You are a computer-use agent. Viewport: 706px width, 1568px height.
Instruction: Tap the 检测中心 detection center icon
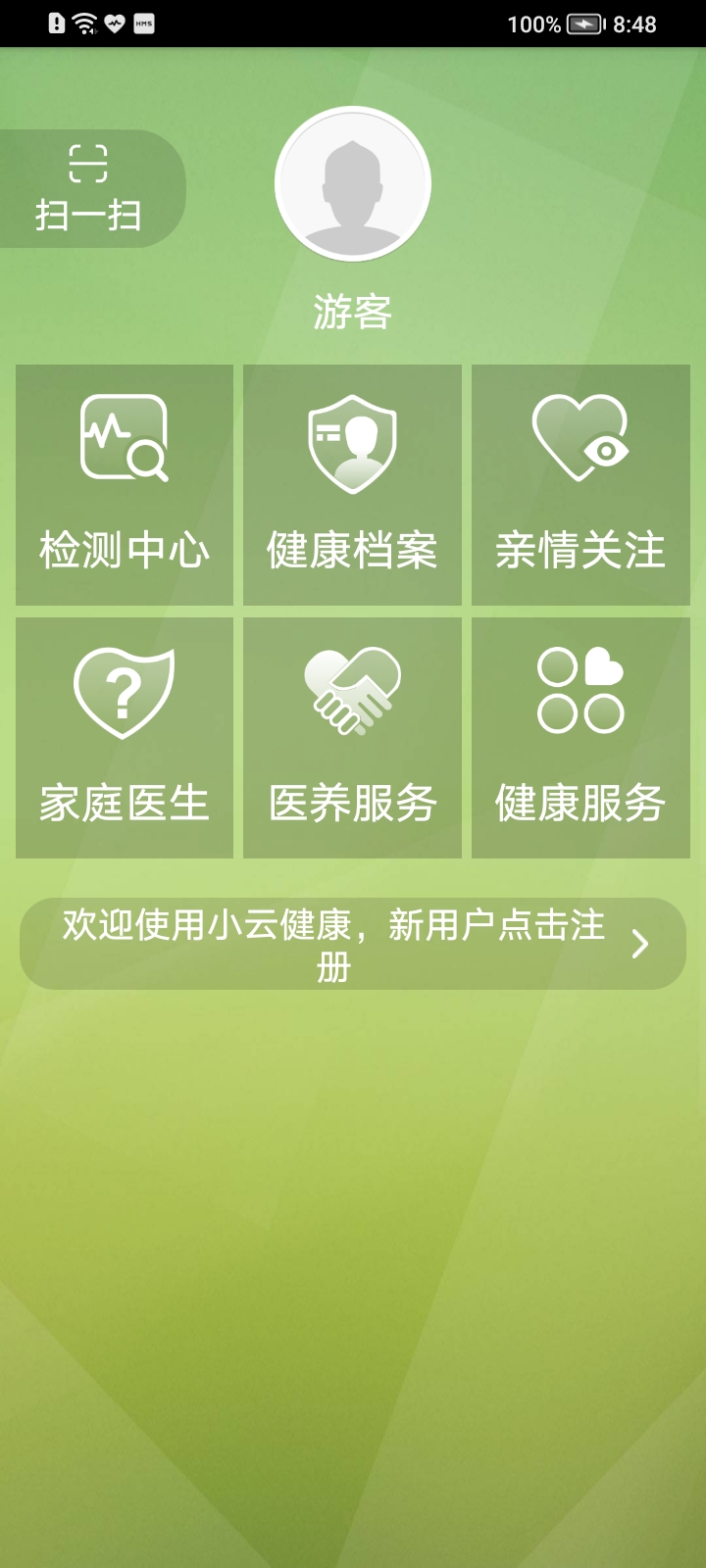tap(124, 484)
